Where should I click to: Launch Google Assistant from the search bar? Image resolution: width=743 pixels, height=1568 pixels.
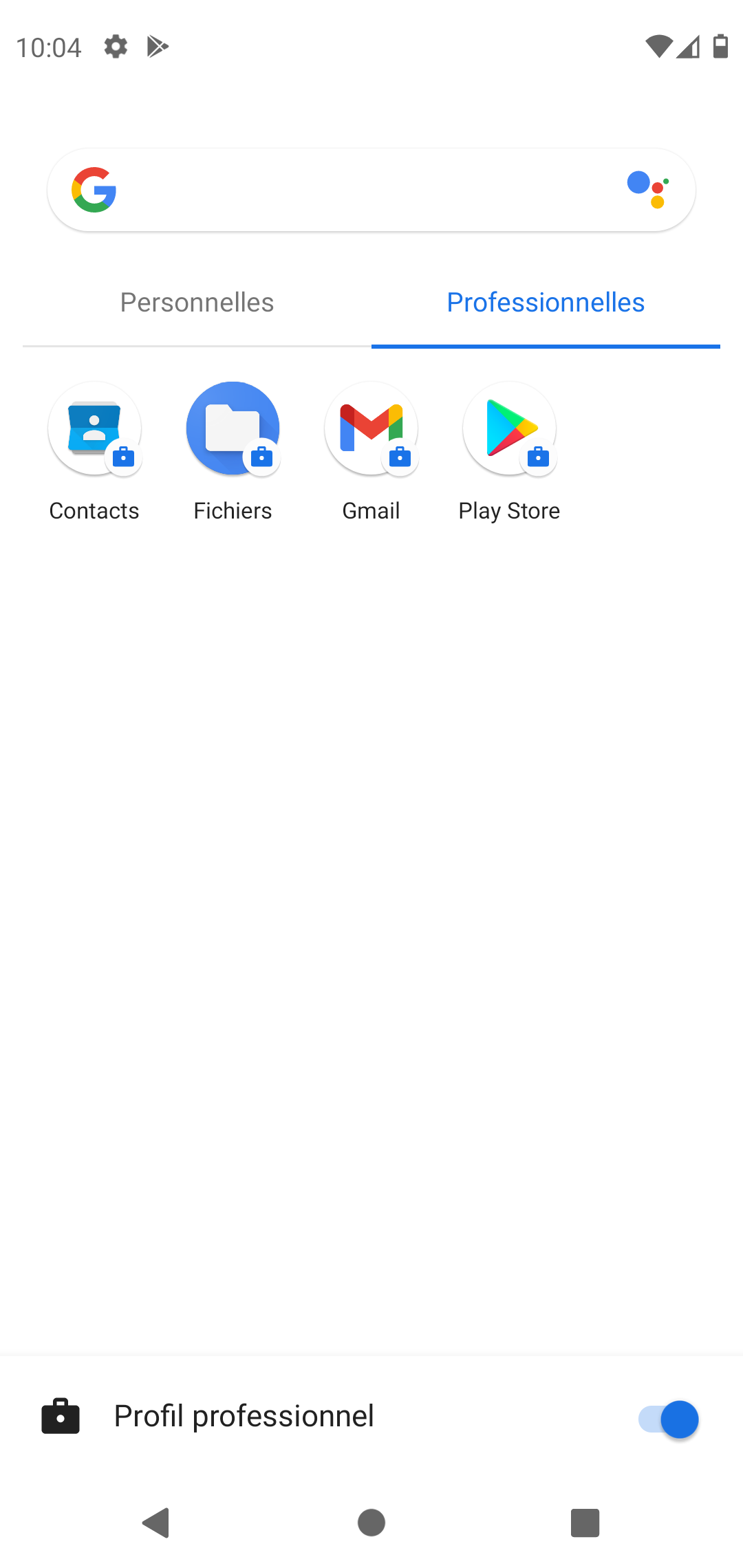coord(648,190)
